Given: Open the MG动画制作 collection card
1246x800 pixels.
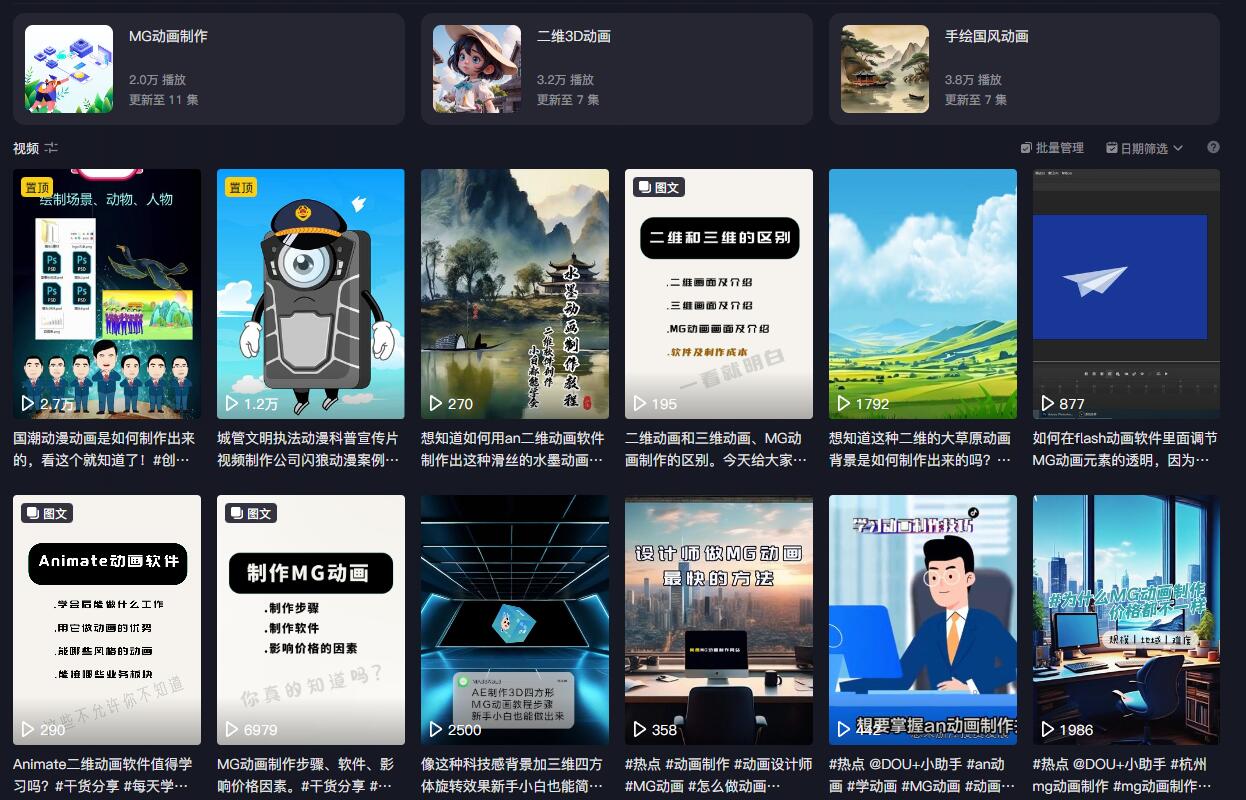Looking at the screenshot, I should click(x=208, y=69).
